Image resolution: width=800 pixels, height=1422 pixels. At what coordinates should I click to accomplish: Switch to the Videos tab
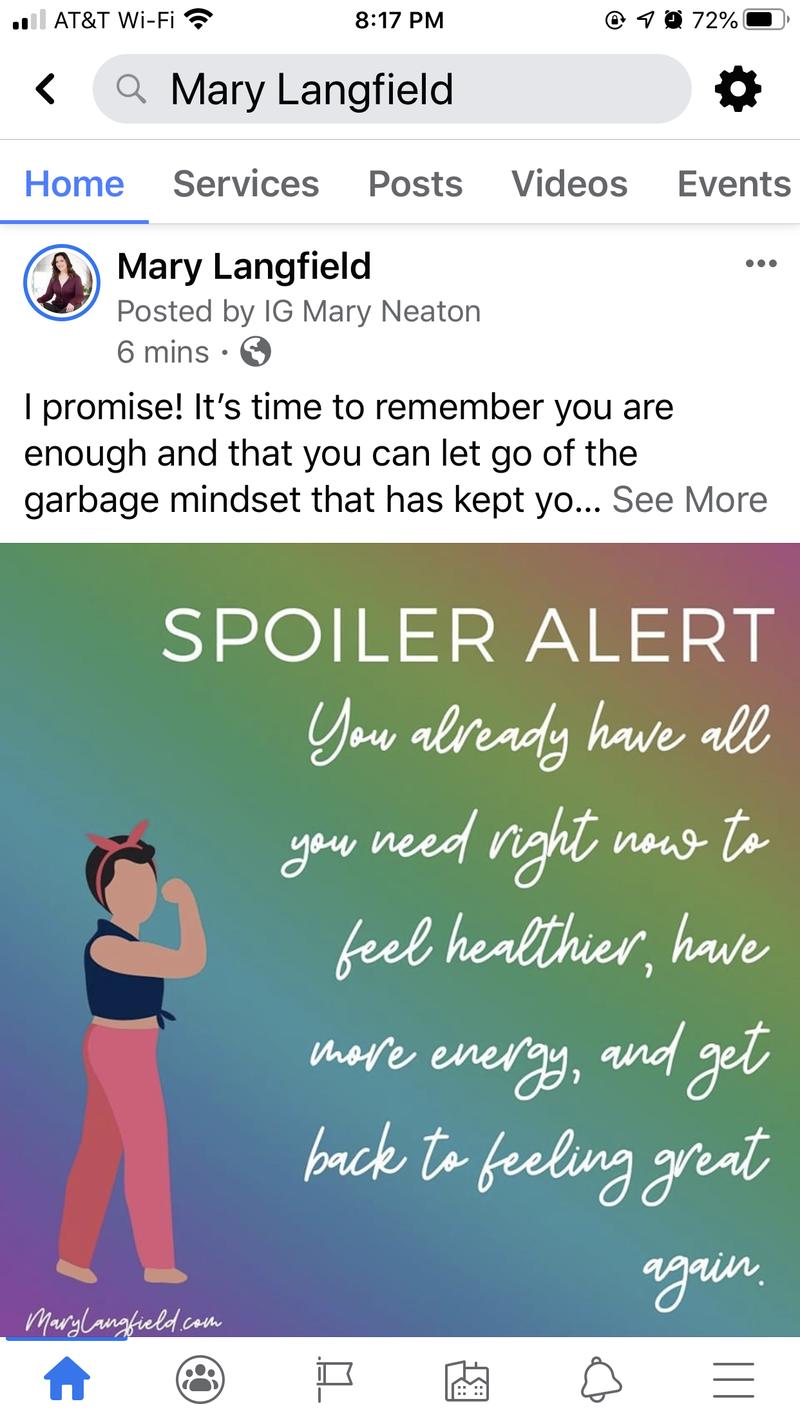click(569, 184)
